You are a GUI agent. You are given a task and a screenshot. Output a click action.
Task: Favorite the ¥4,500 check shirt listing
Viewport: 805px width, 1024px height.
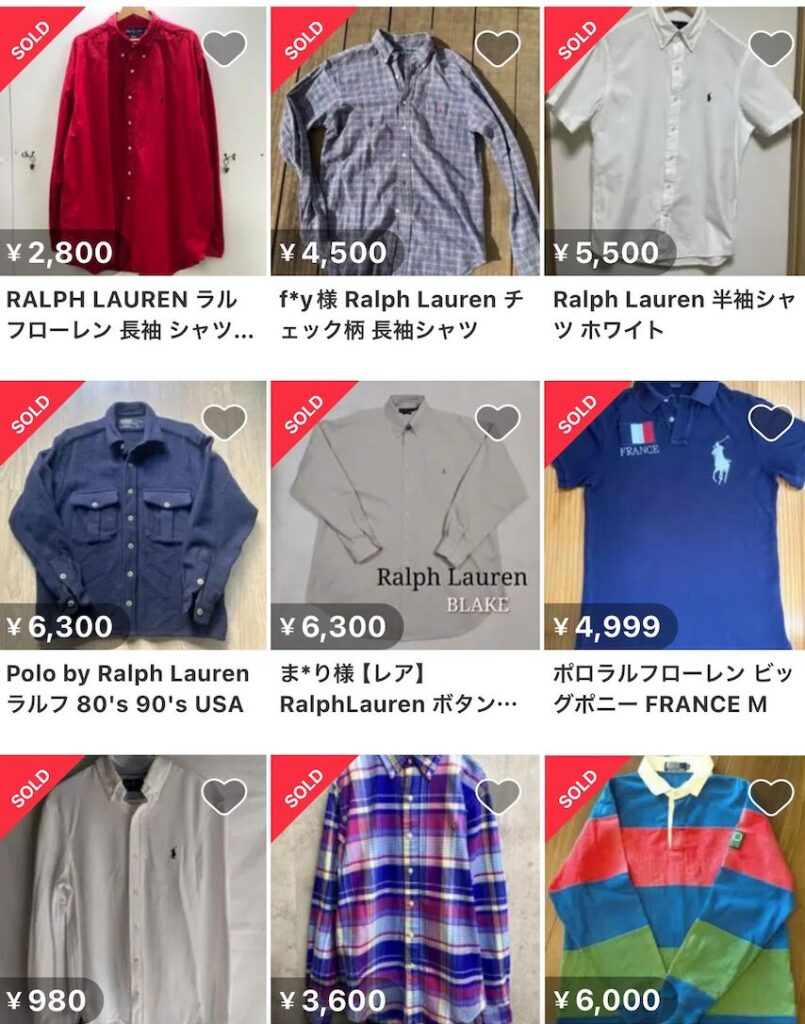click(497, 47)
